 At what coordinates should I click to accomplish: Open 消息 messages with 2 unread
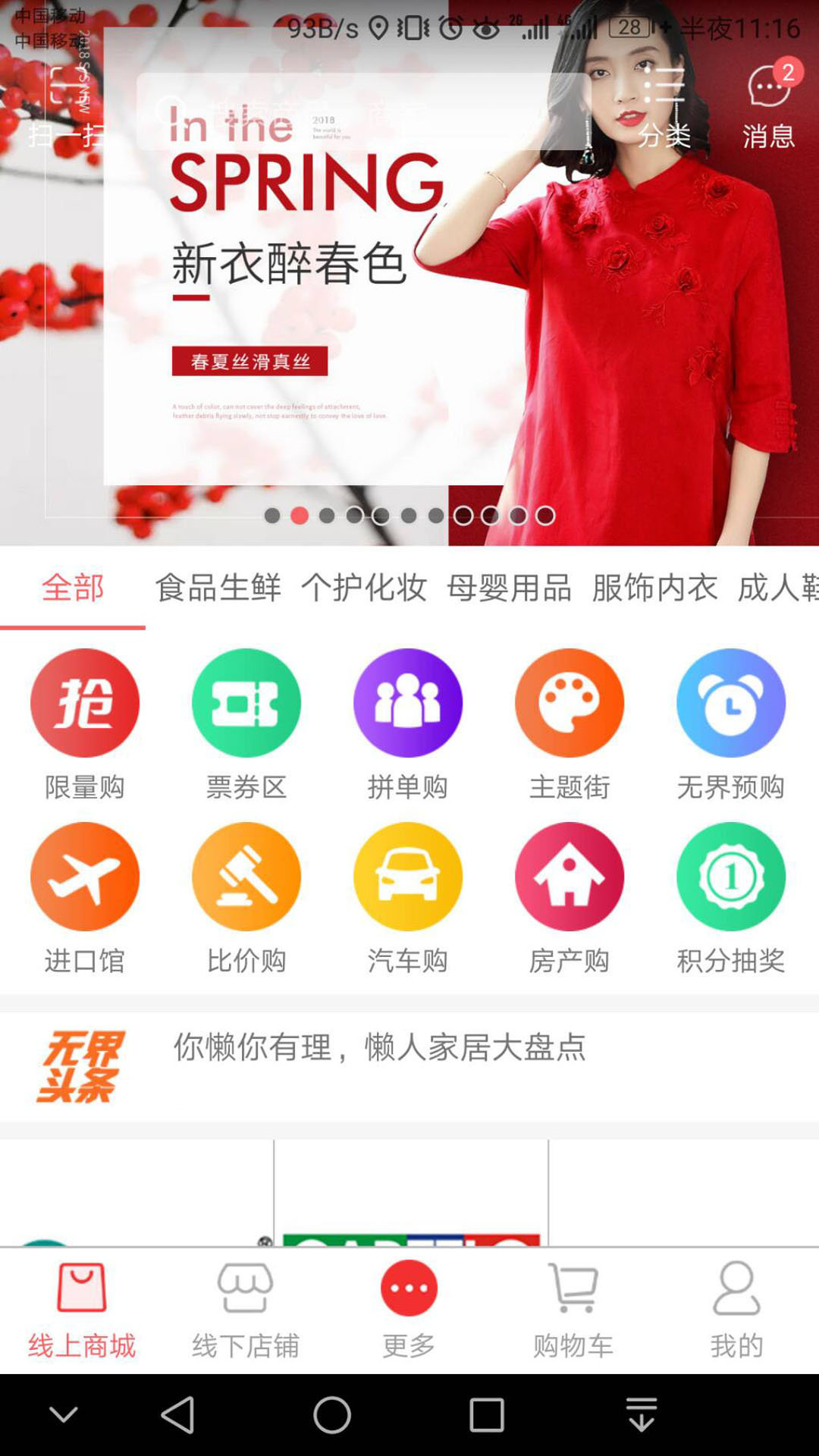pyautogui.click(x=768, y=106)
